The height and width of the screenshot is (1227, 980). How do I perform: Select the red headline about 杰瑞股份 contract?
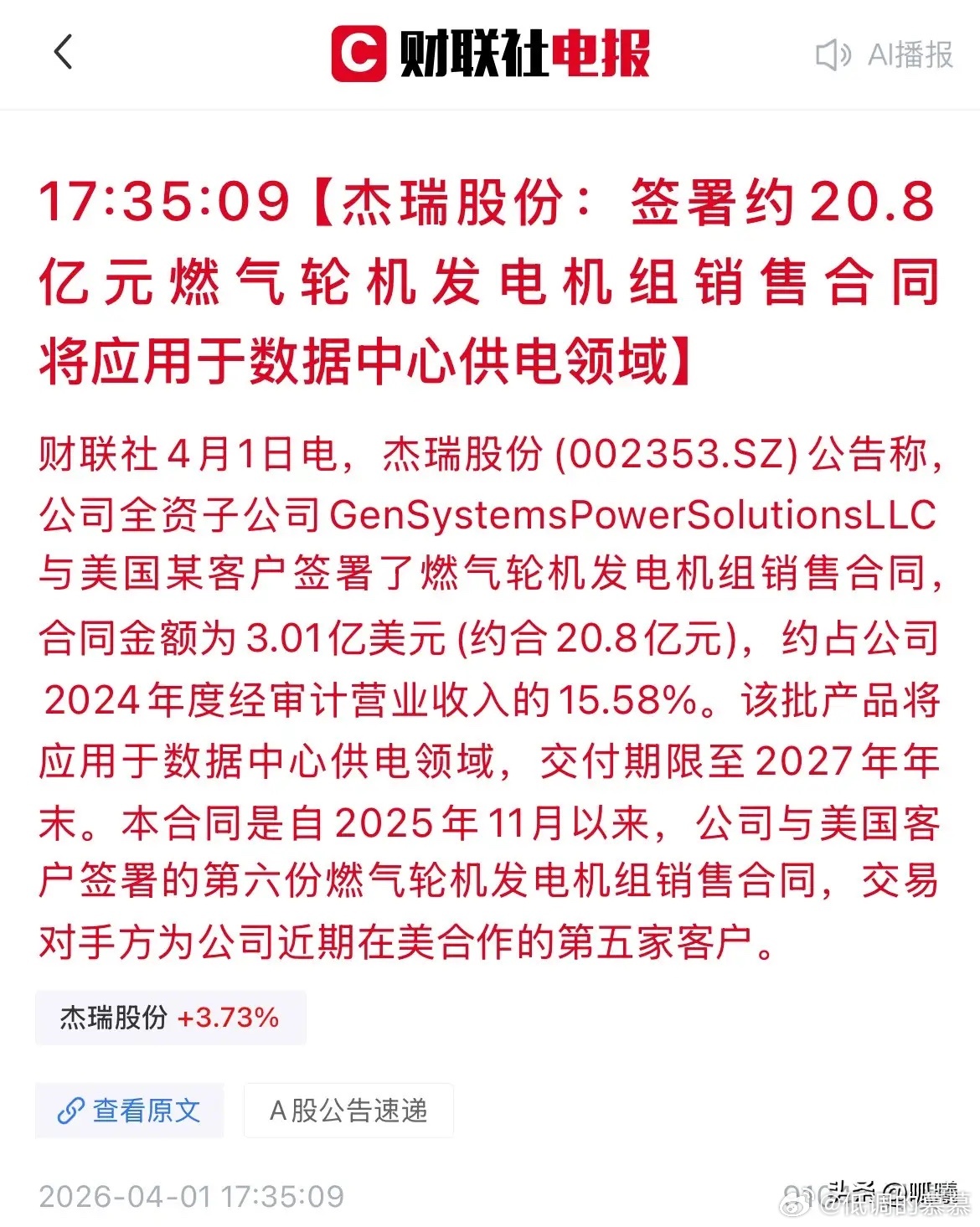pyautogui.click(x=486, y=276)
